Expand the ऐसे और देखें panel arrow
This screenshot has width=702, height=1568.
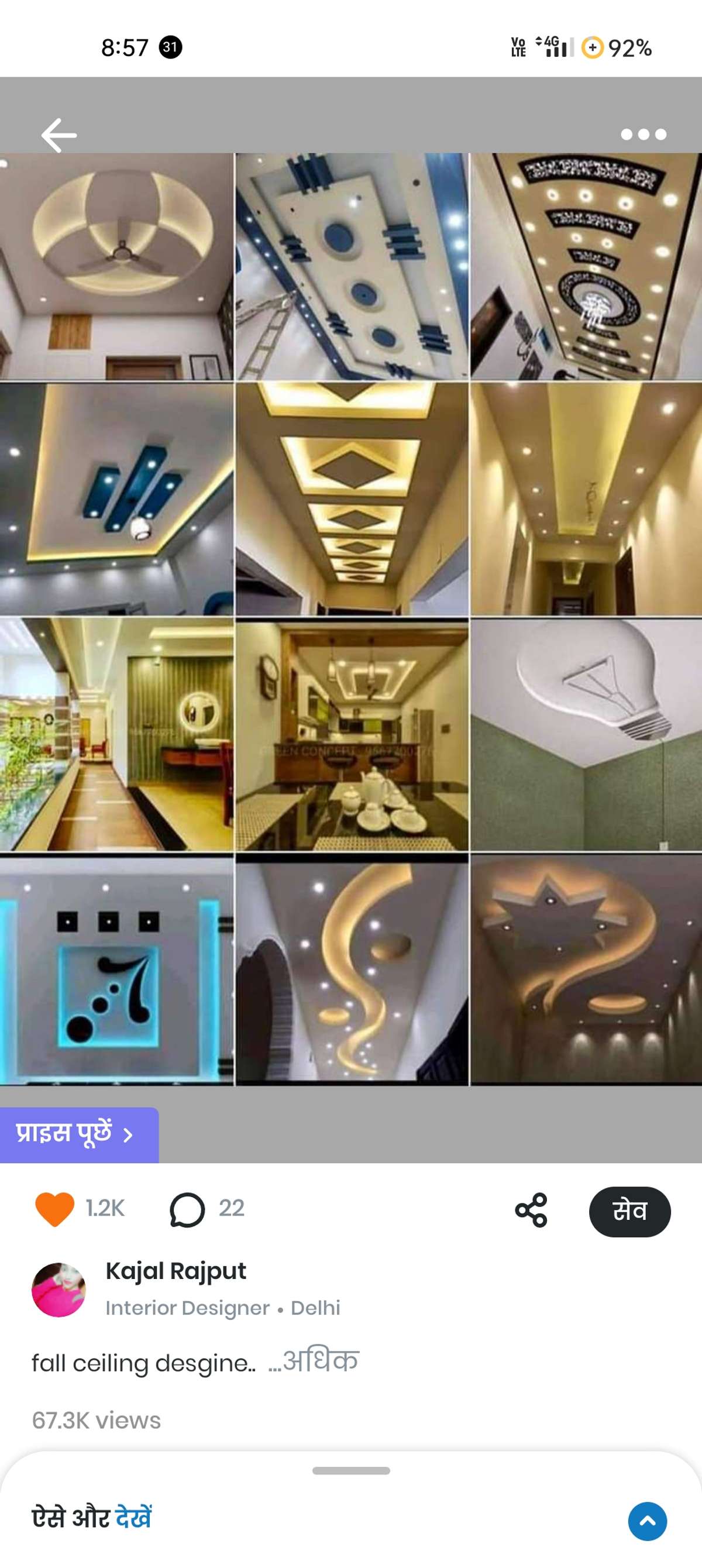647,1521
